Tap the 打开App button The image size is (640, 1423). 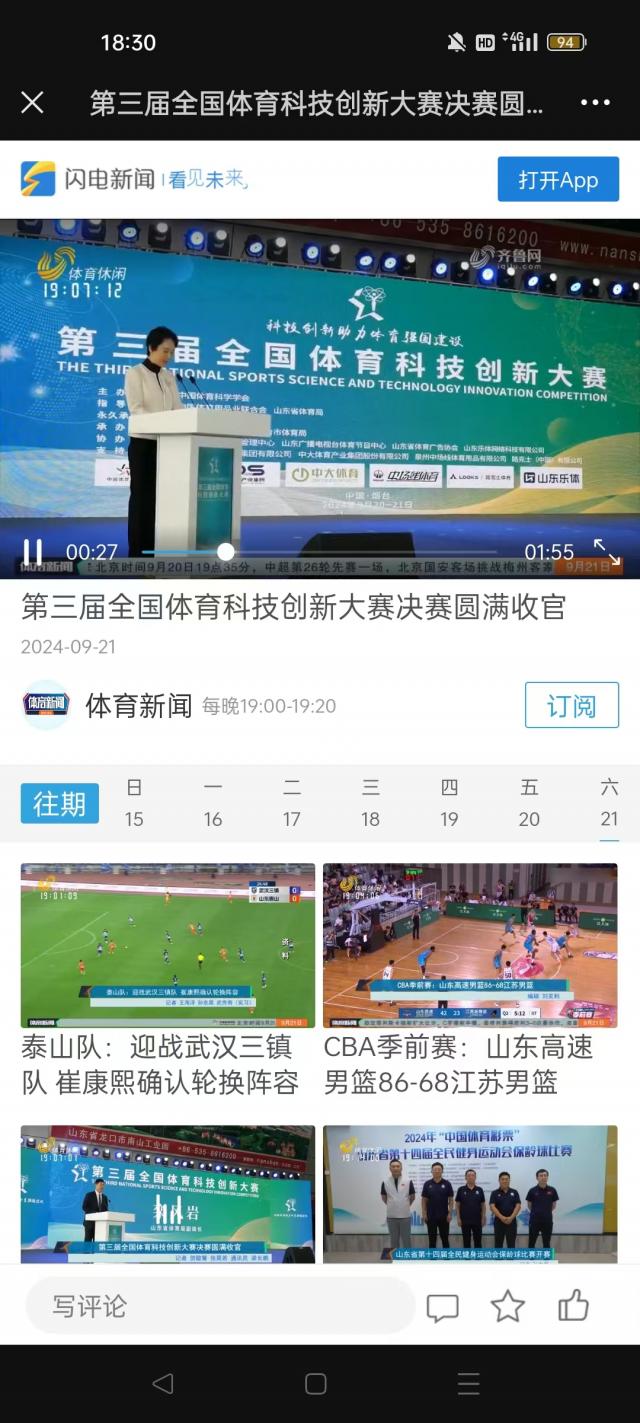coord(558,180)
